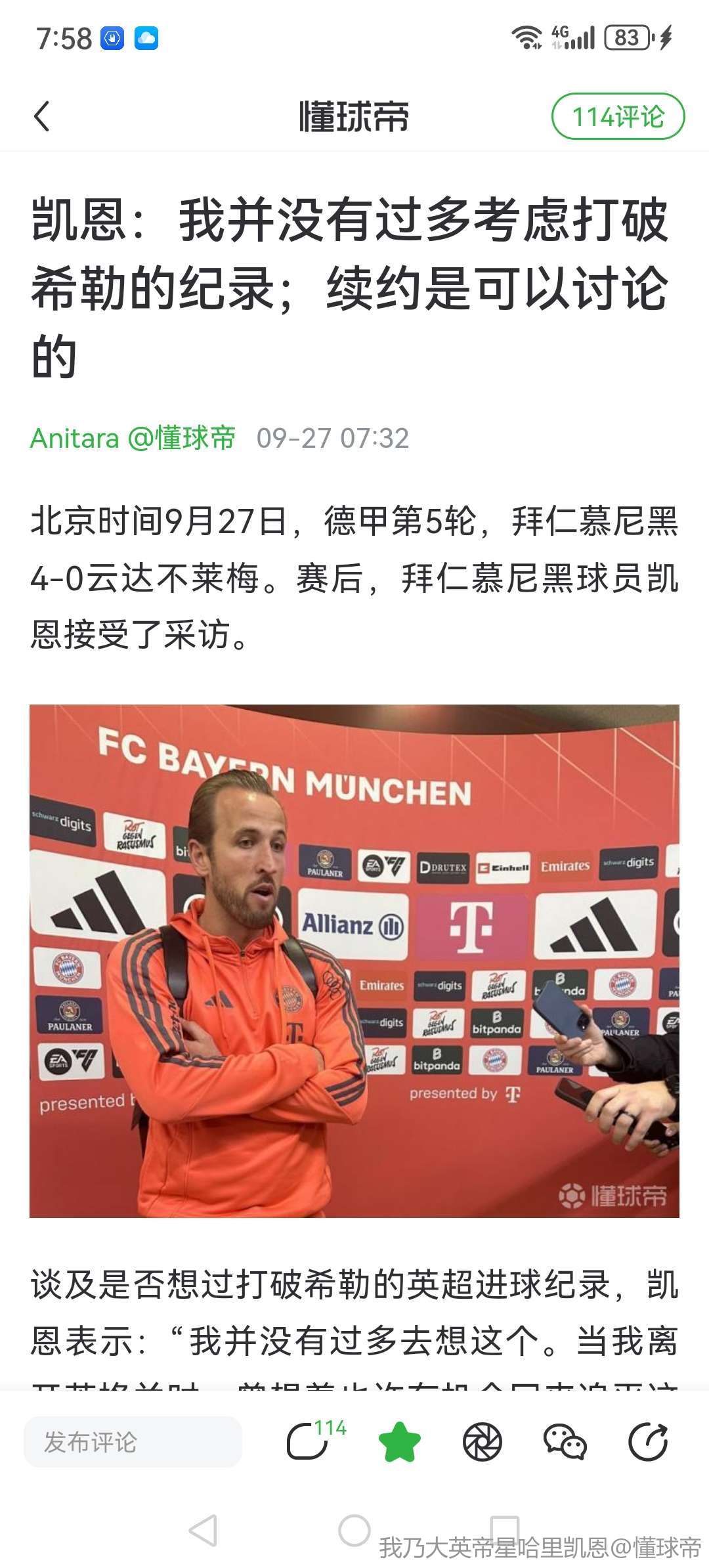
Task: View the Harry Kane interview photo
Action: pyautogui.click(x=354, y=961)
